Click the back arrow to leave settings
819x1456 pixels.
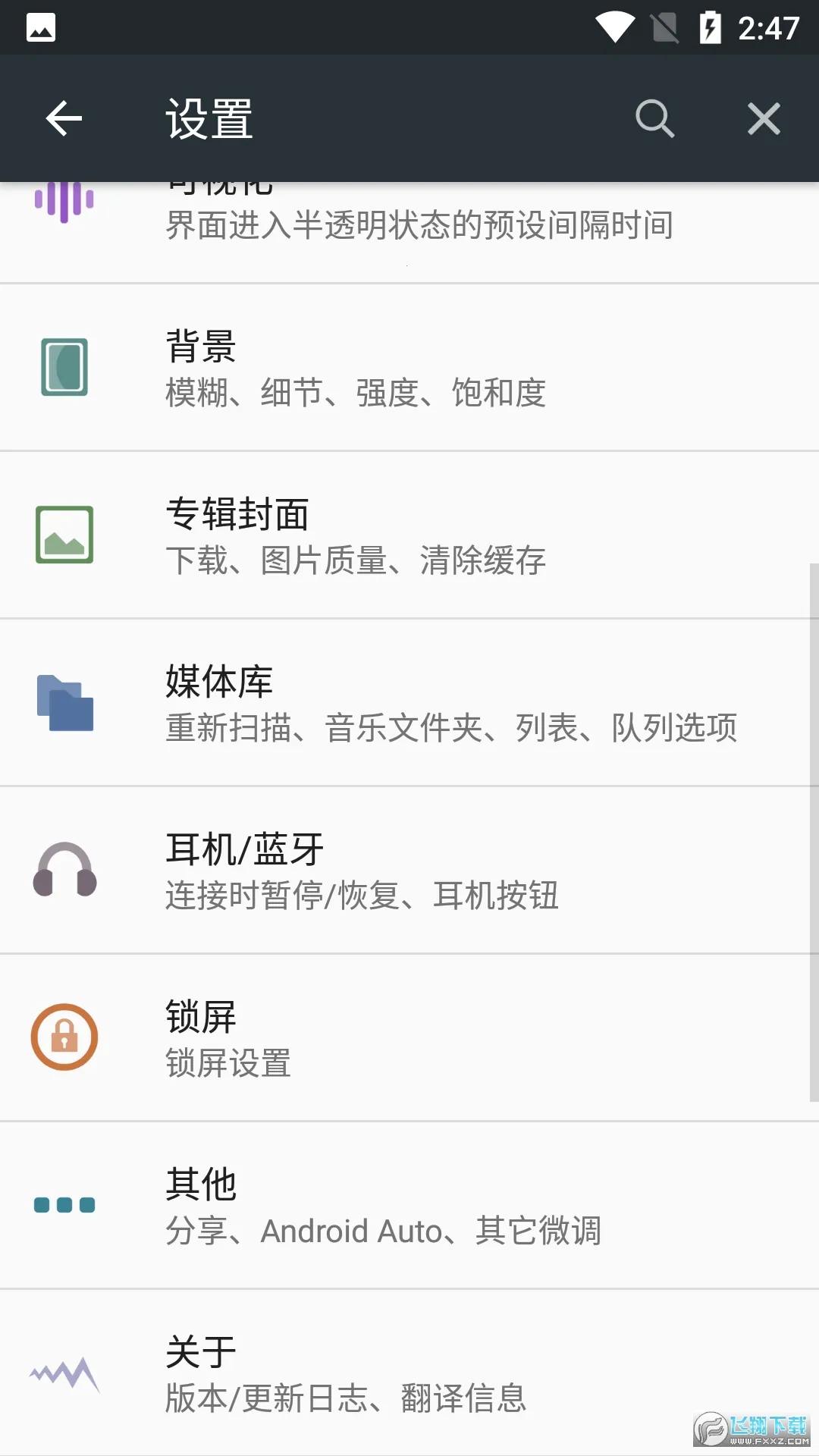64,118
